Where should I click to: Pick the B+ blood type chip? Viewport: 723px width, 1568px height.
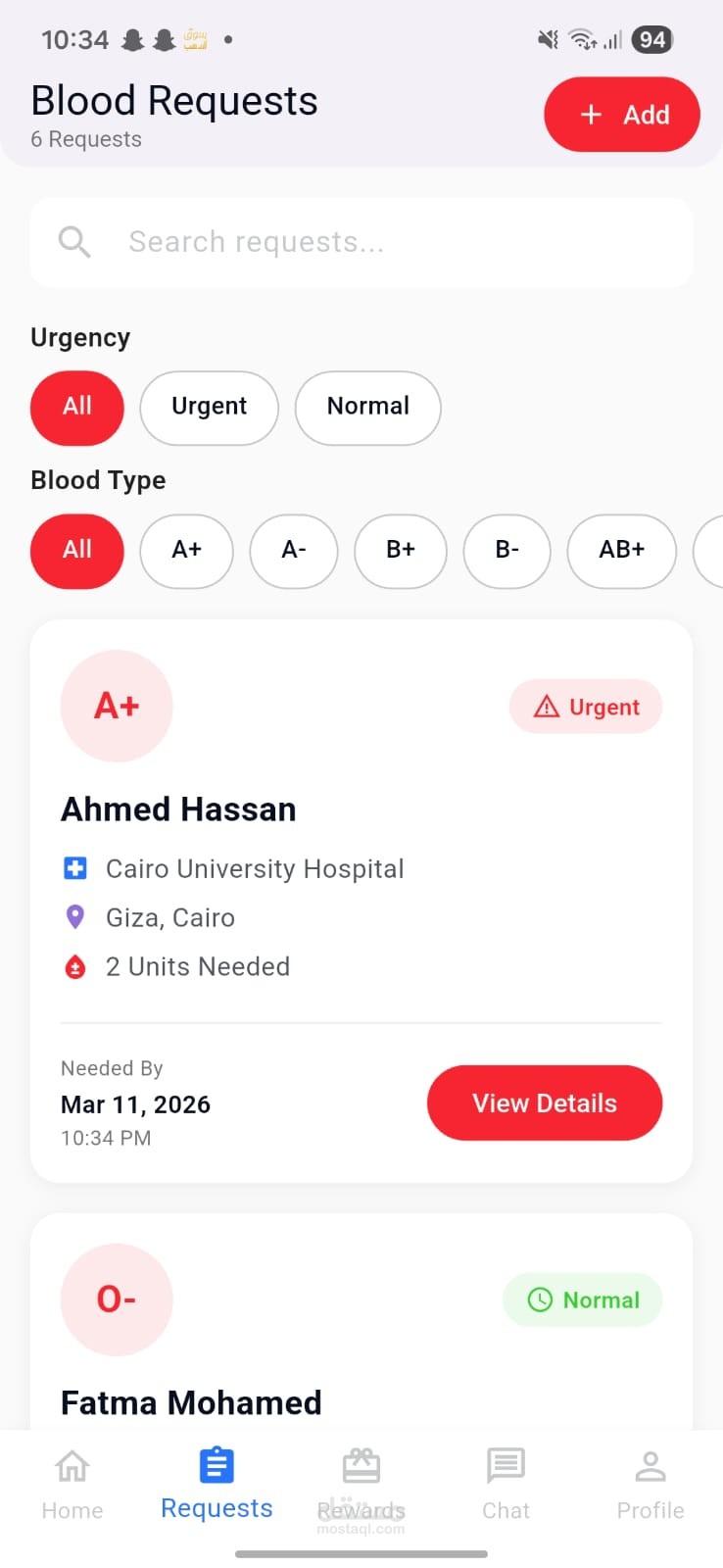pos(400,550)
